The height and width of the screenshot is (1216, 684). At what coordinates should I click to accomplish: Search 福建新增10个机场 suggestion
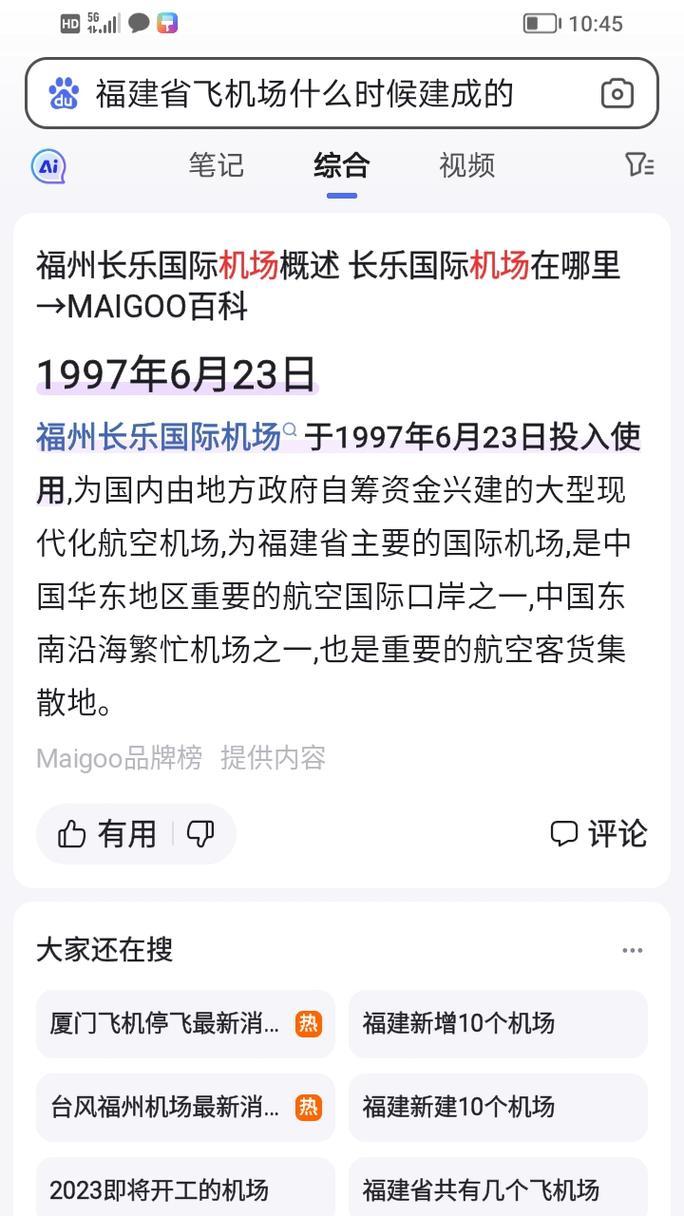498,1024
